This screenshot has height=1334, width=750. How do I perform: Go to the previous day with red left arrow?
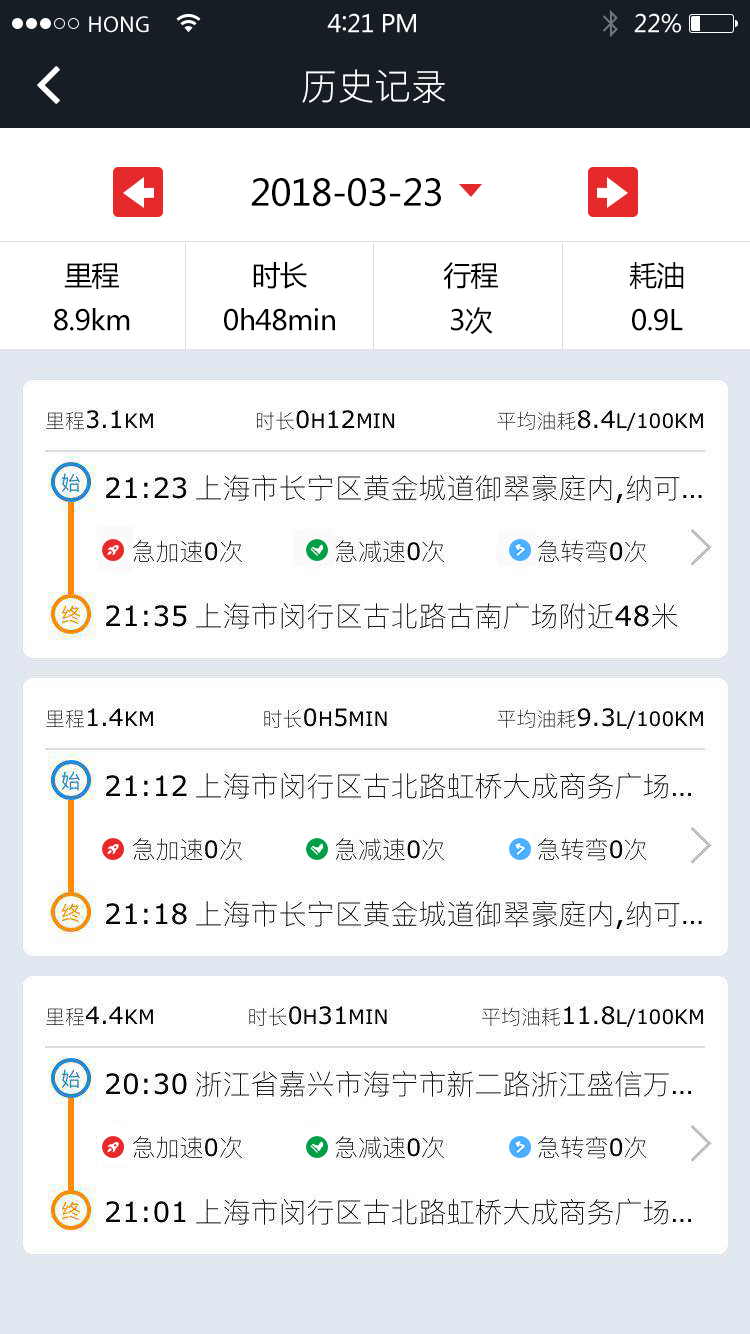138,192
